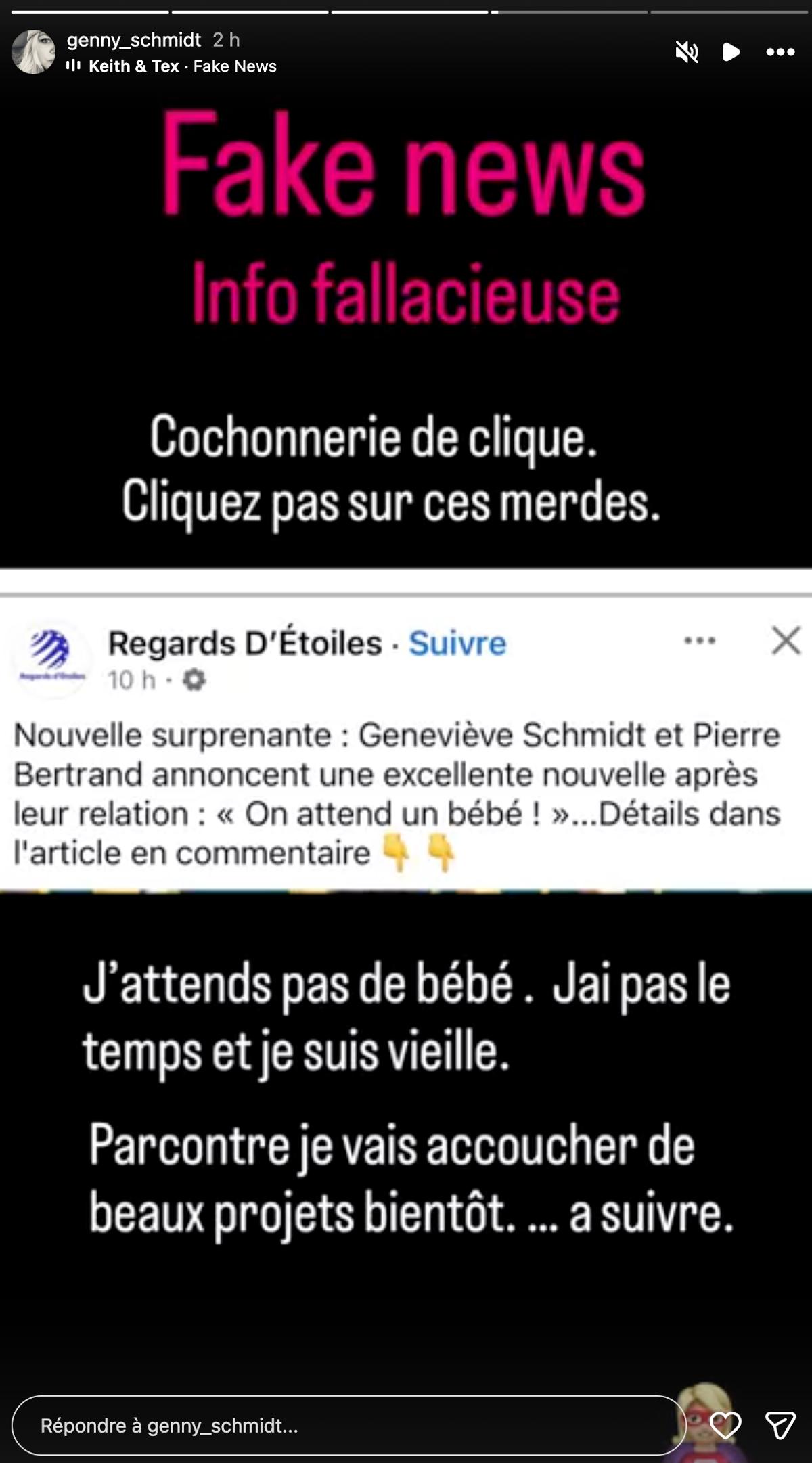Resume story playback
The height and width of the screenshot is (1463, 812).
click(731, 52)
